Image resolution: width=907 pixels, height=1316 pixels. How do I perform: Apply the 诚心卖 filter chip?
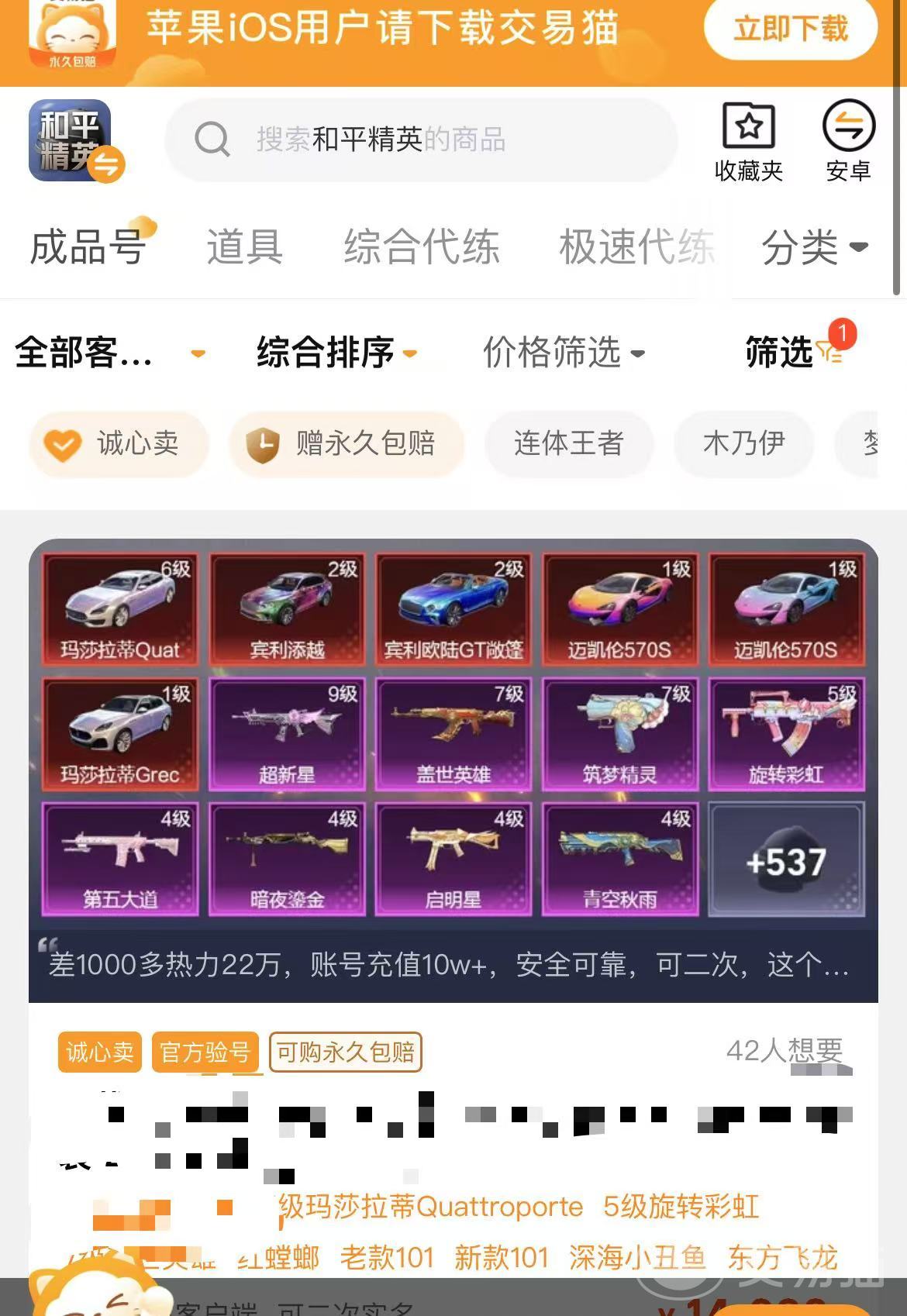(119, 444)
